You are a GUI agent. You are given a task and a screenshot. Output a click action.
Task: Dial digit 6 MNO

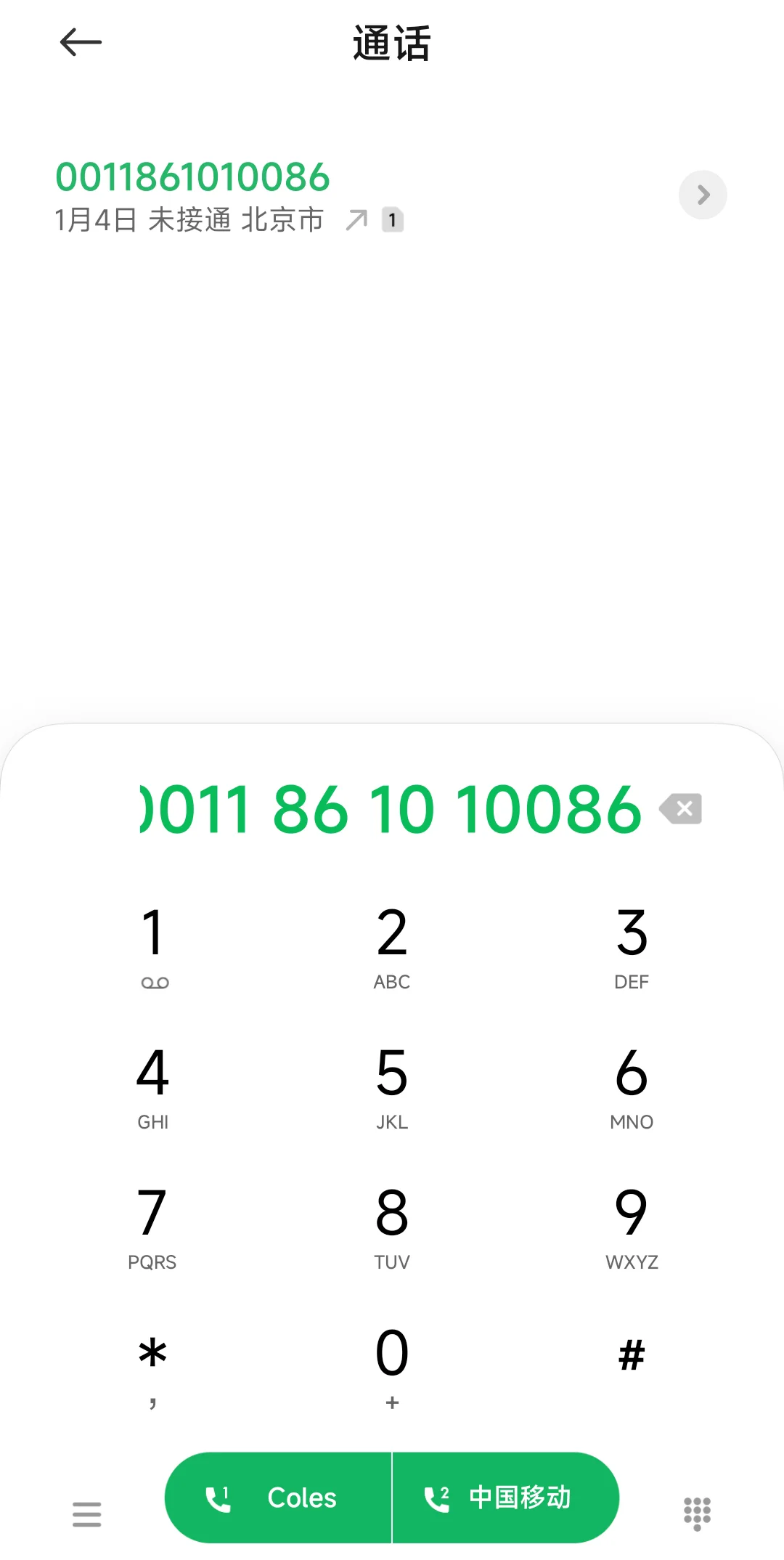[x=632, y=1086]
